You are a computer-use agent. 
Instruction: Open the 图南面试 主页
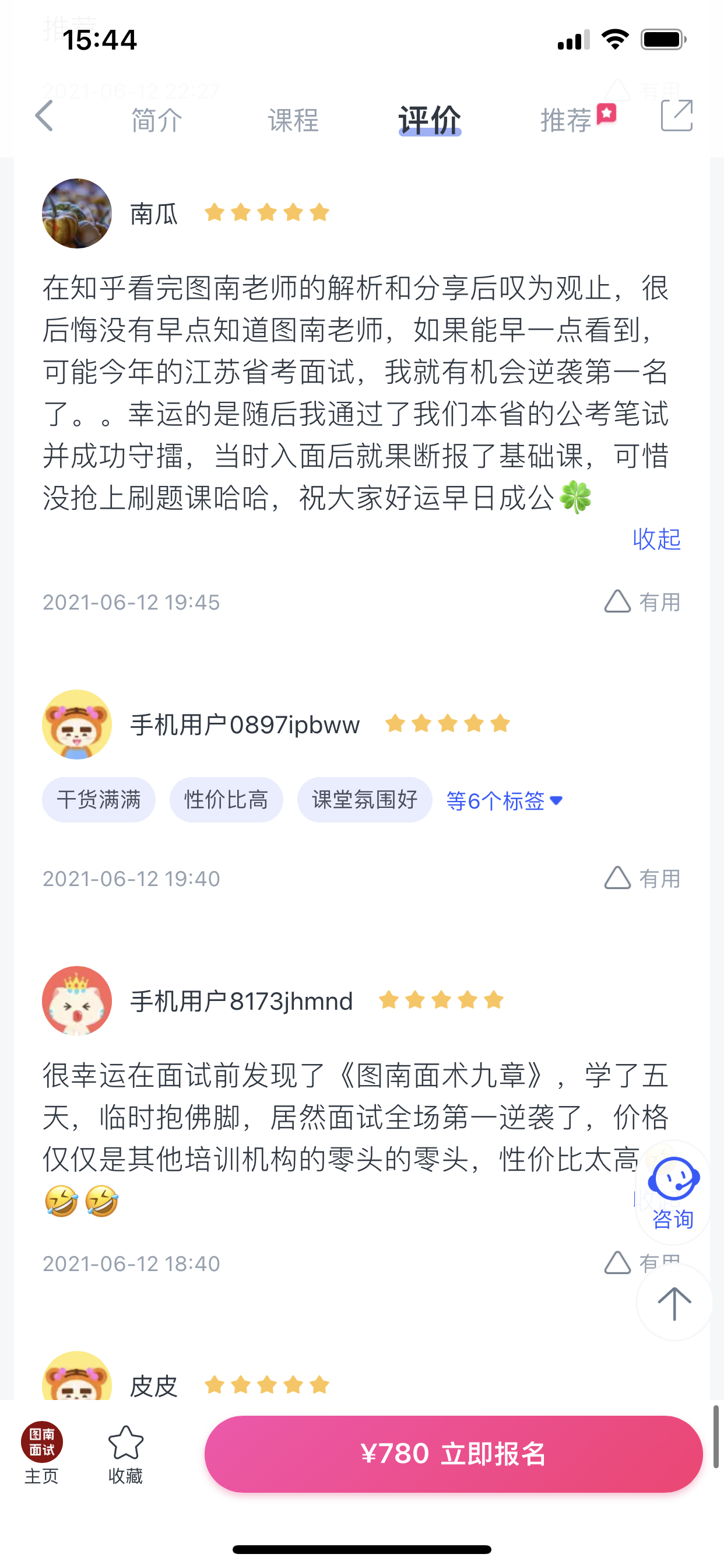[x=41, y=1454]
